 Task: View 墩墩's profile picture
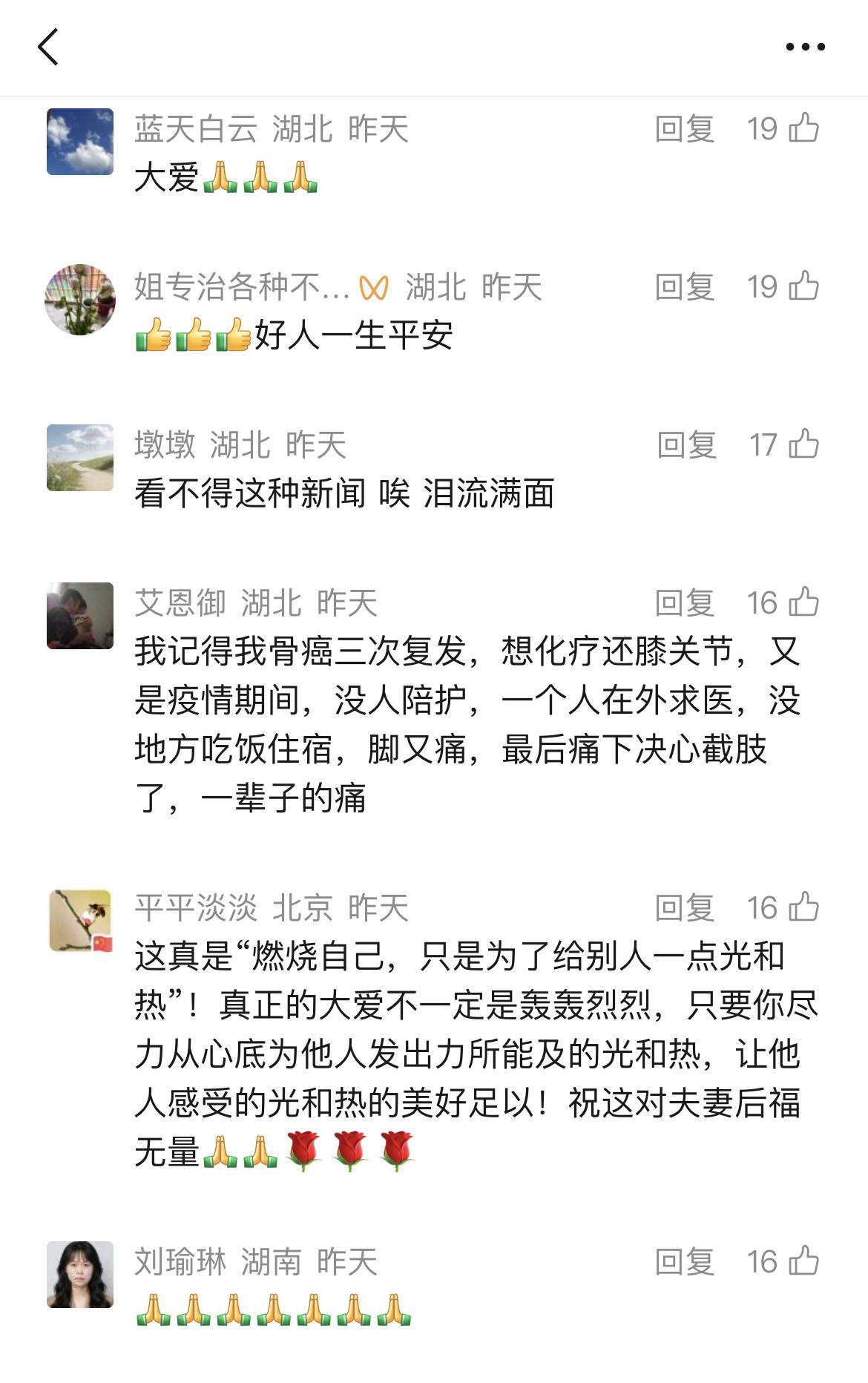click(80, 458)
